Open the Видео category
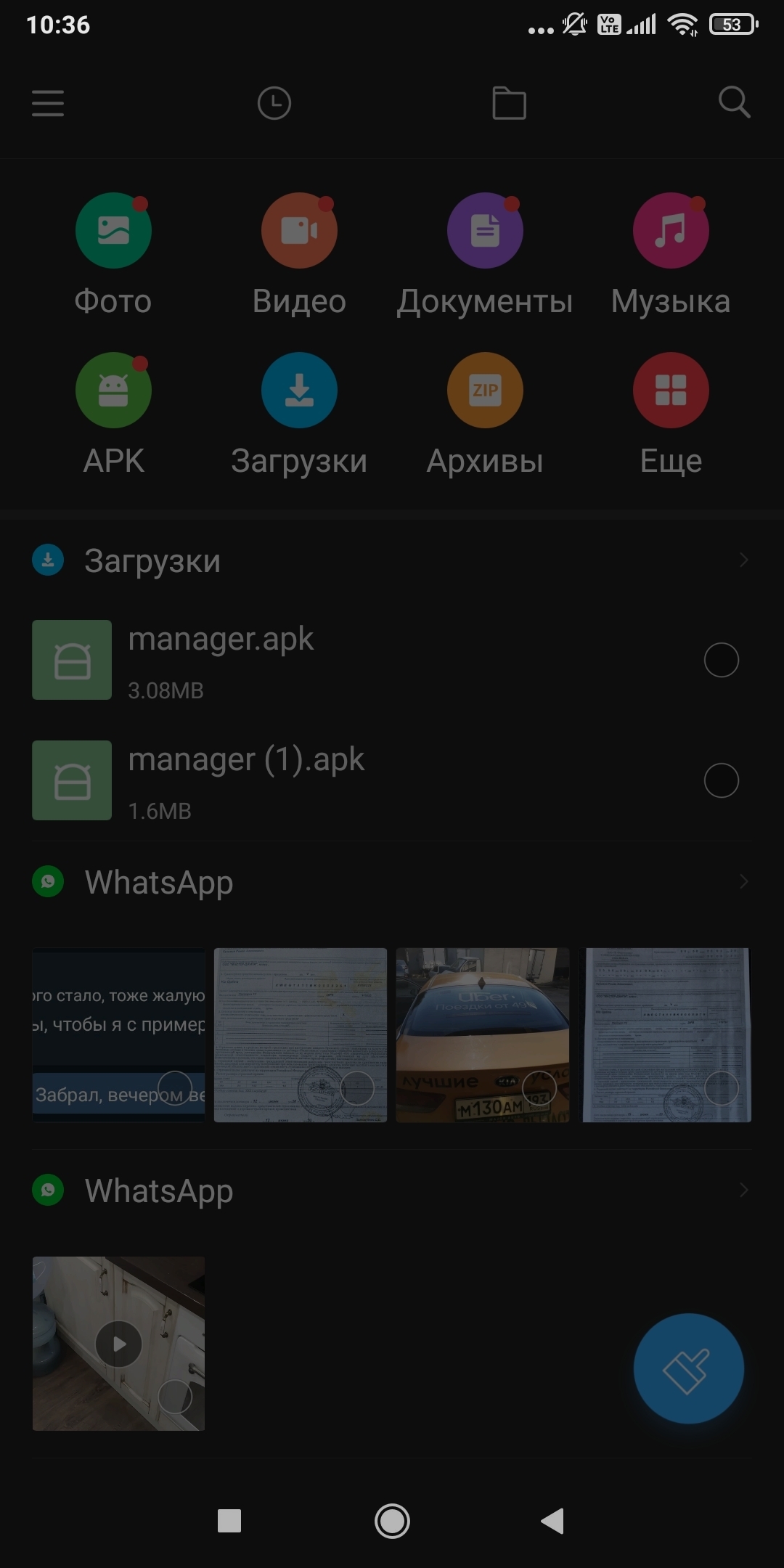Screen dimensions: 784x1568 tap(299, 231)
